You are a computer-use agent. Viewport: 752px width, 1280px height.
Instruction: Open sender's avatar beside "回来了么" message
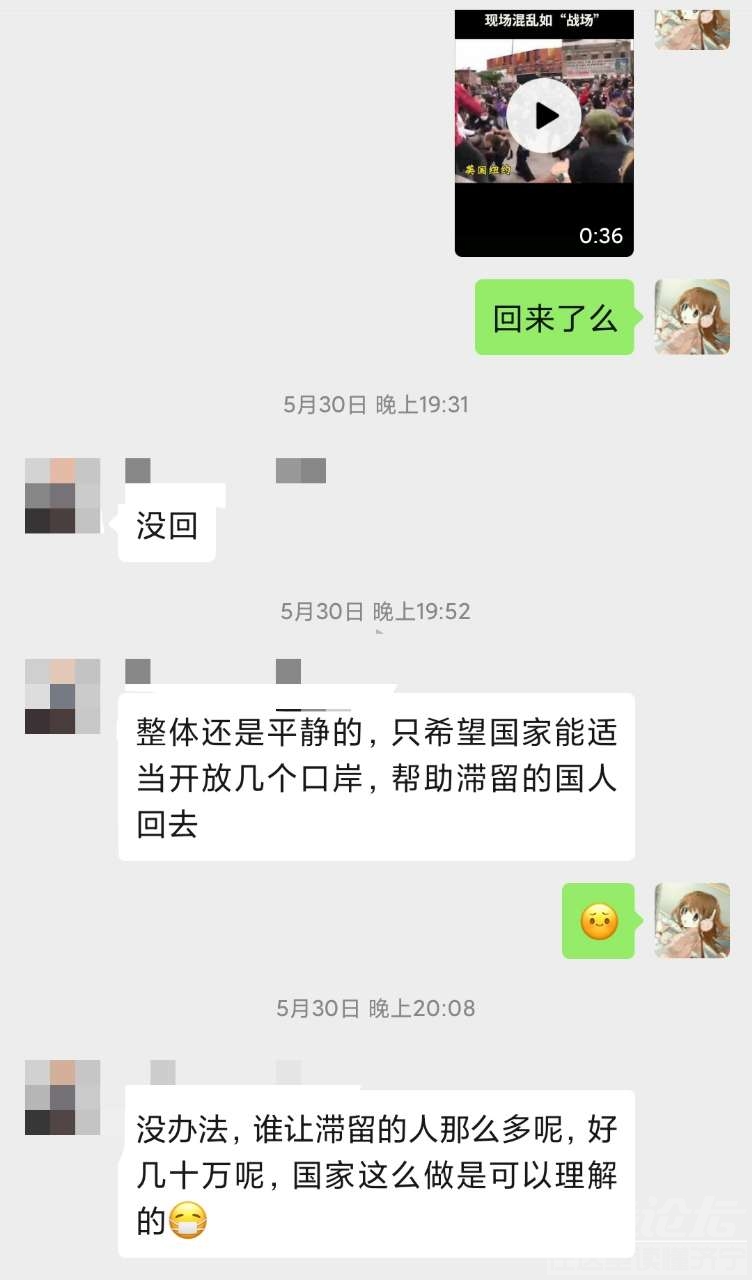coord(692,317)
